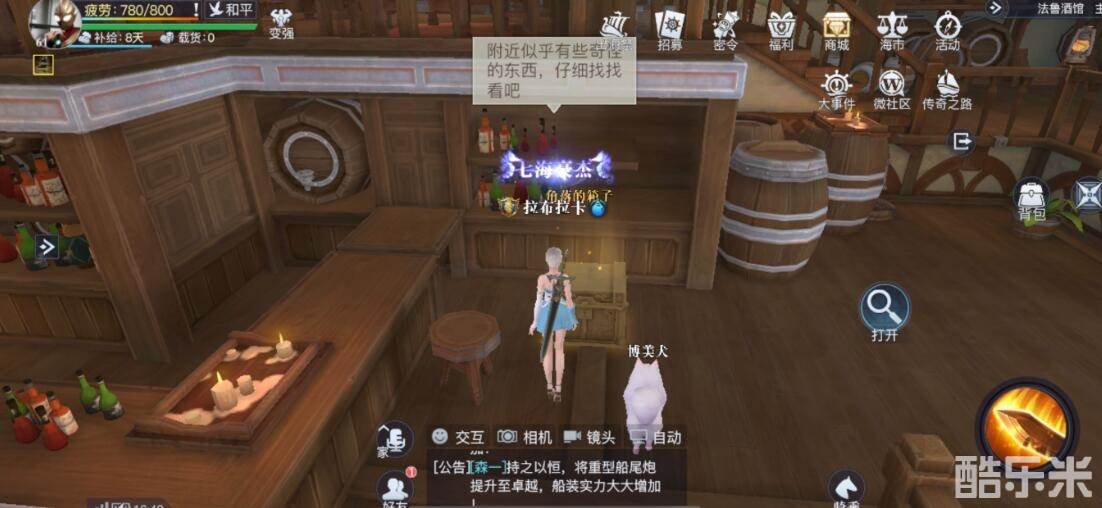
Task: Open the player avatar profile
Action: click(x=55, y=22)
